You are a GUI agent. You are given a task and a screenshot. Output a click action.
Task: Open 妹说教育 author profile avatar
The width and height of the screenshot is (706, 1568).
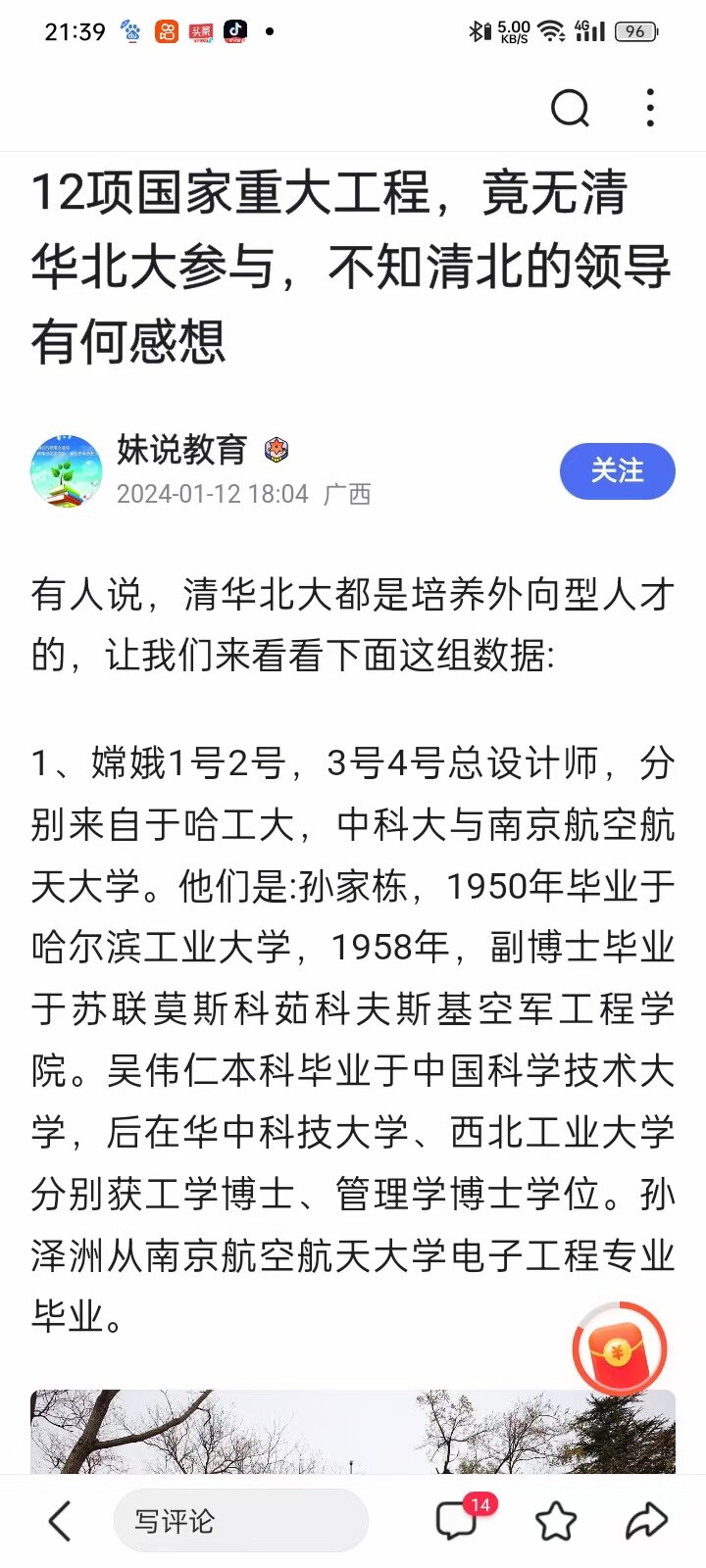(x=67, y=471)
